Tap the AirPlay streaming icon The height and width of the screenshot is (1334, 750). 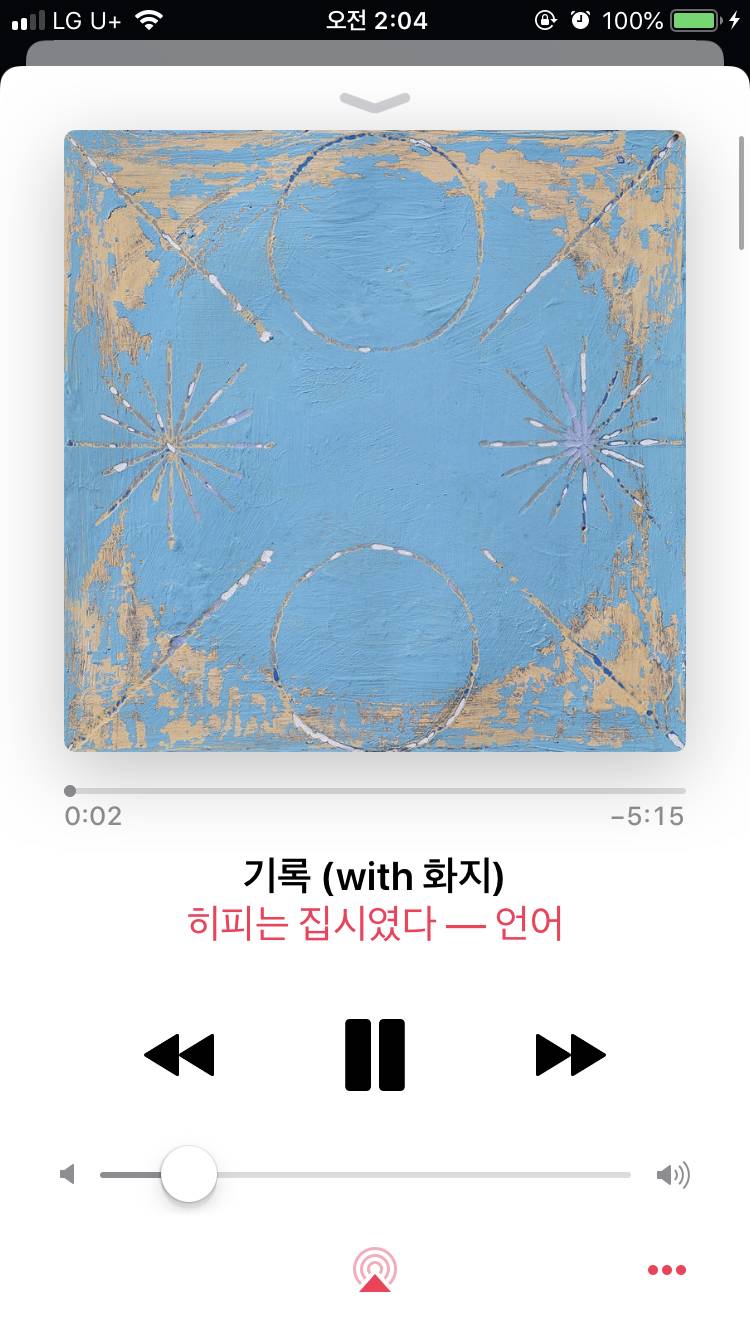click(374, 1268)
